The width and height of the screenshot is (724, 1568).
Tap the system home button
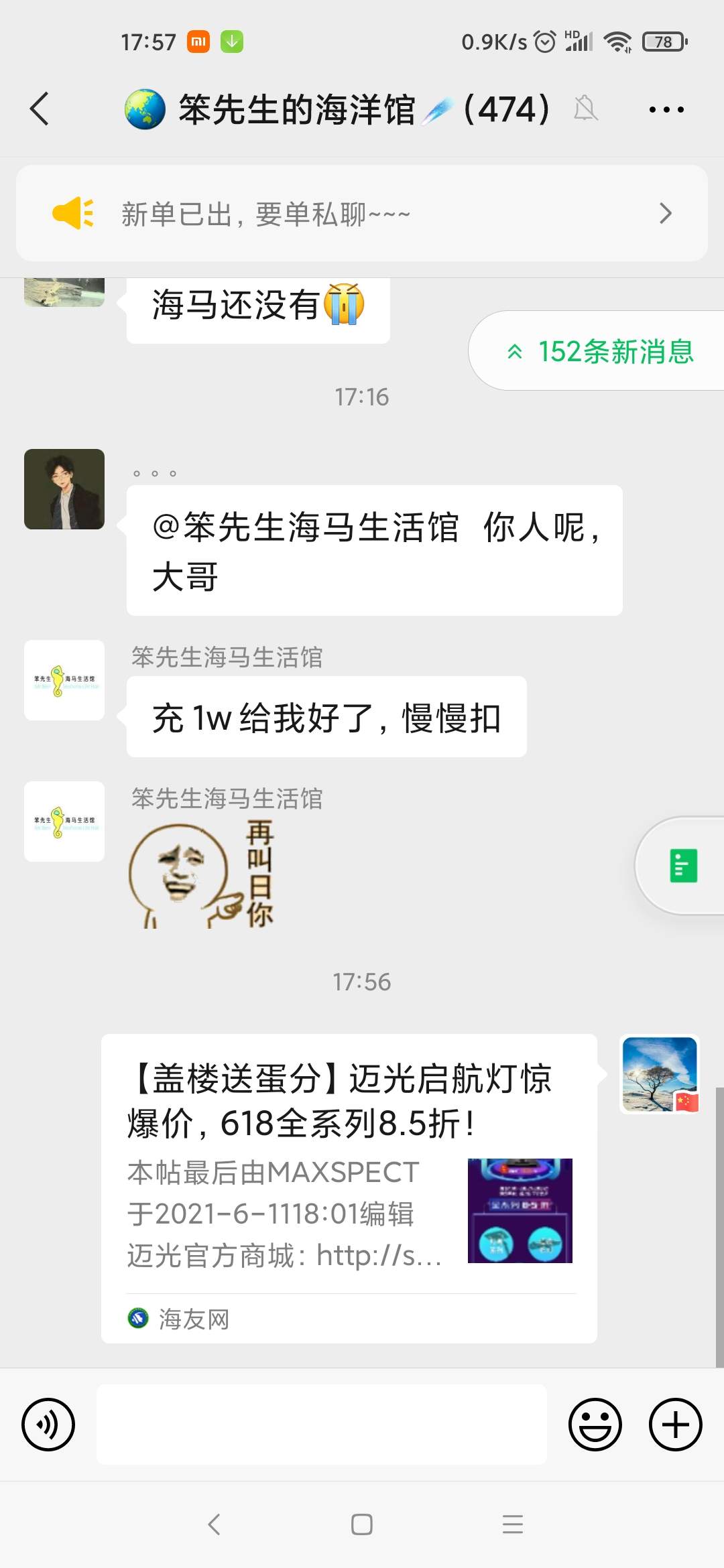(362, 1525)
